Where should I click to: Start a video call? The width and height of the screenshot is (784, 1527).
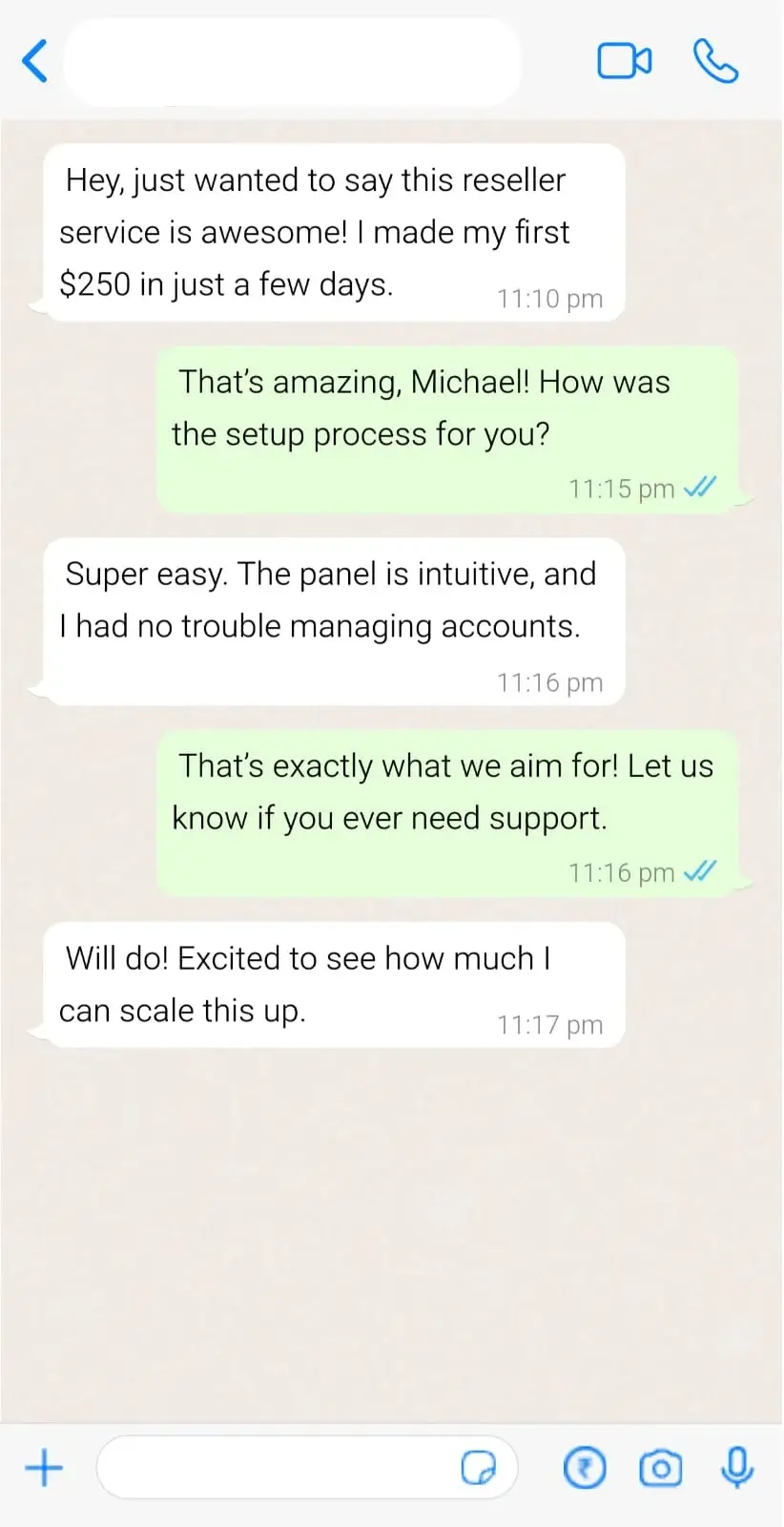(624, 62)
